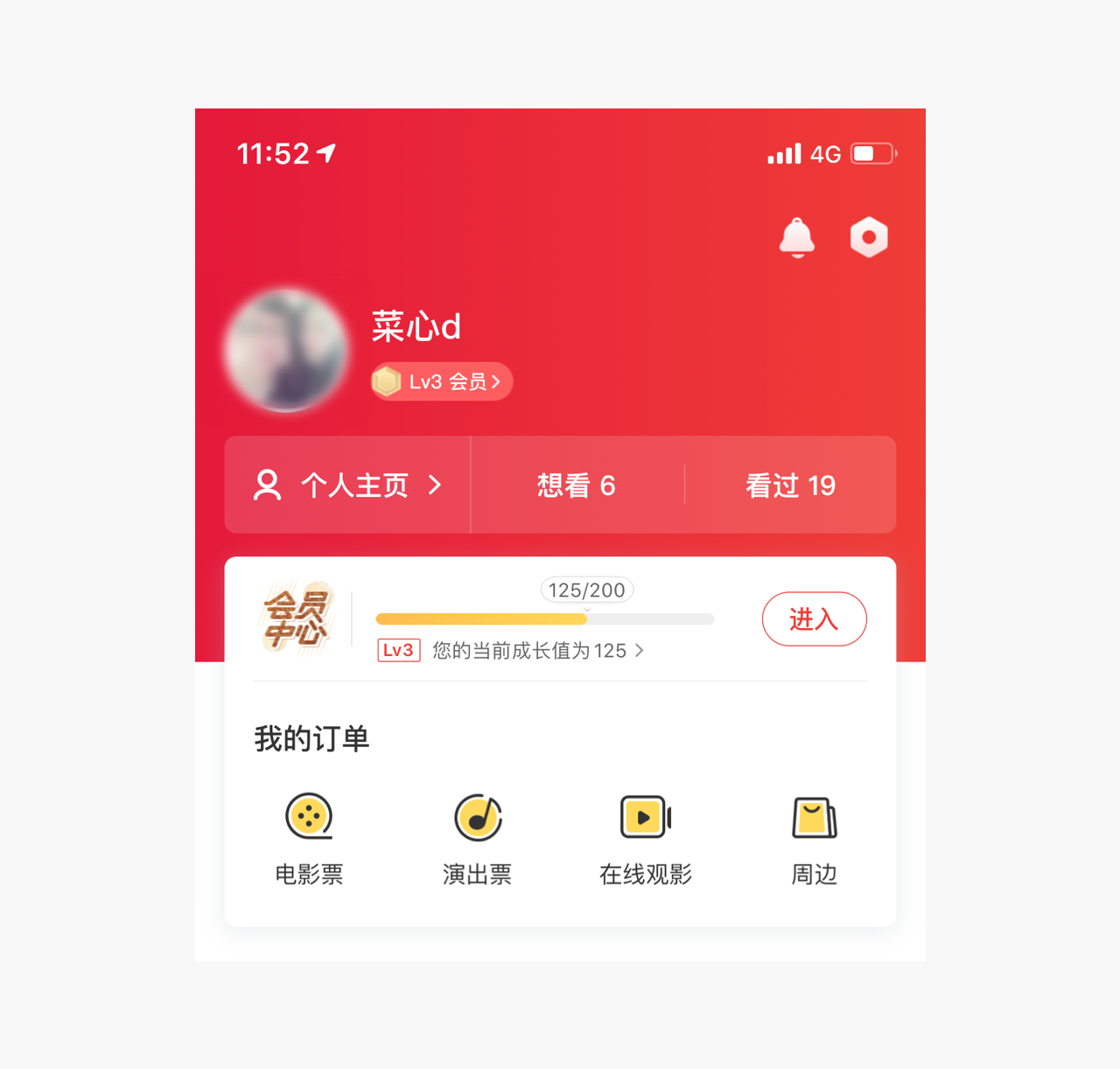The height and width of the screenshot is (1069, 1120).
Task: View the 看过 19 list
Action: click(790, 485)
